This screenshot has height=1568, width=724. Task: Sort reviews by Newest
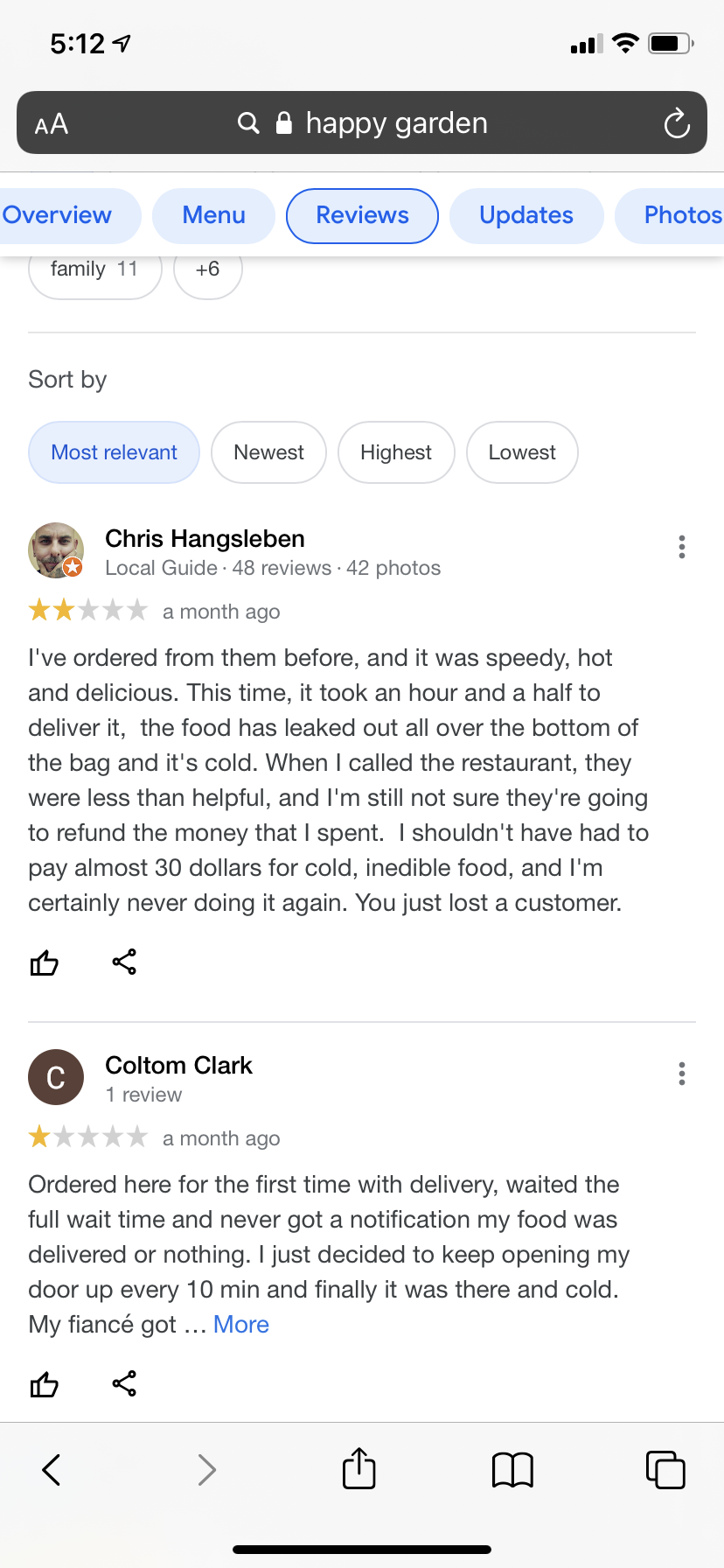[268, 452]
